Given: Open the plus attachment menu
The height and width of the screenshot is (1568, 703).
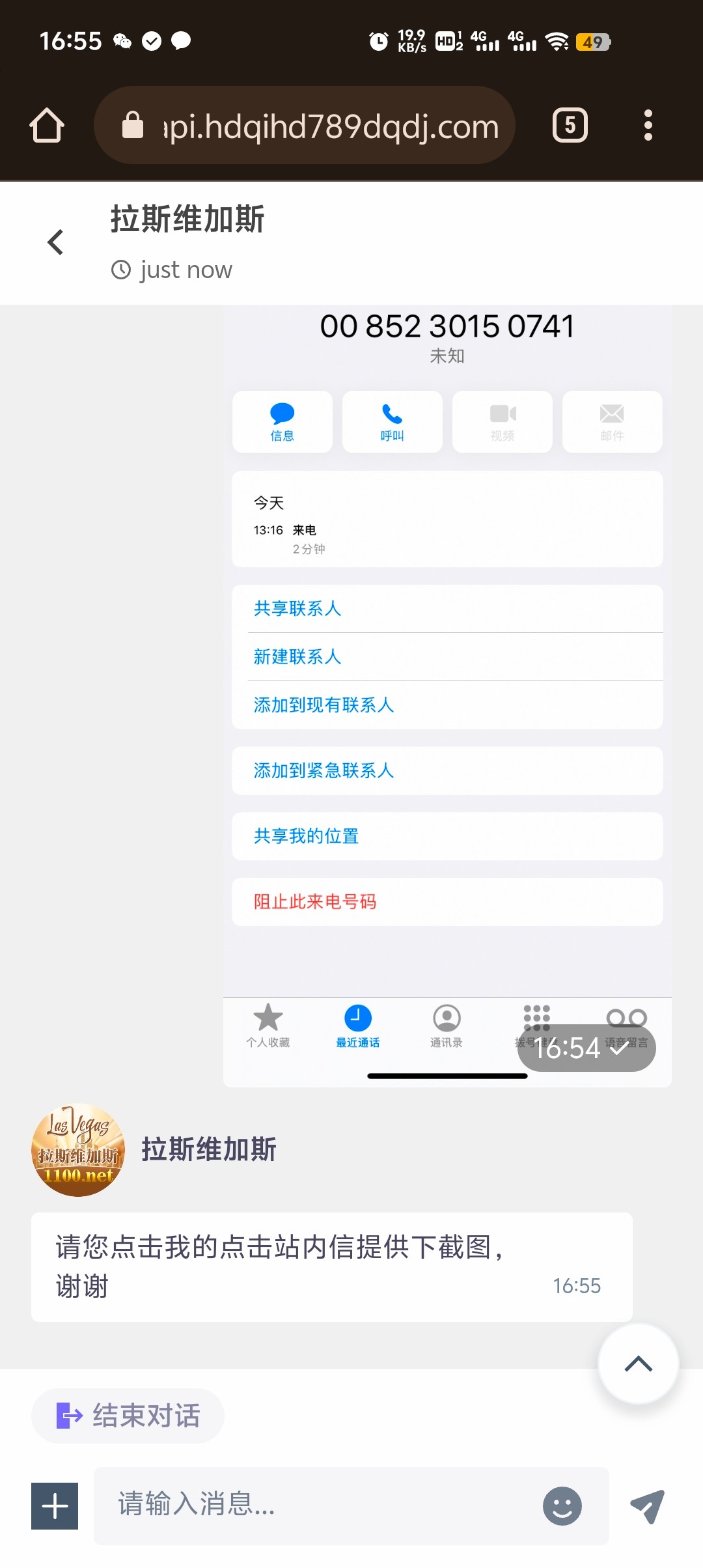Looking at the screenshot, I should click(x=55, y=1505).
